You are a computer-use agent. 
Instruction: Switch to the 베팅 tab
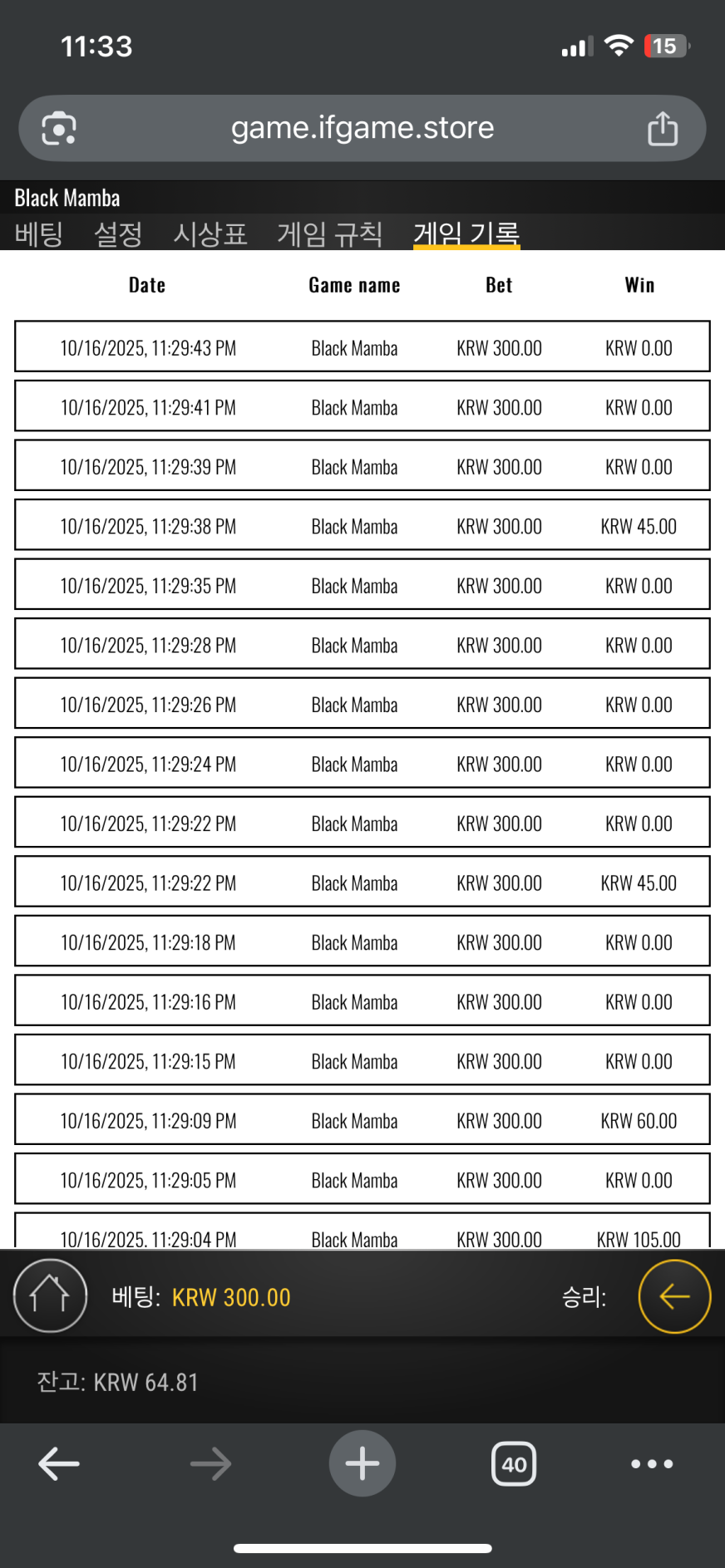pyautogui.click(x=39, y=233)
